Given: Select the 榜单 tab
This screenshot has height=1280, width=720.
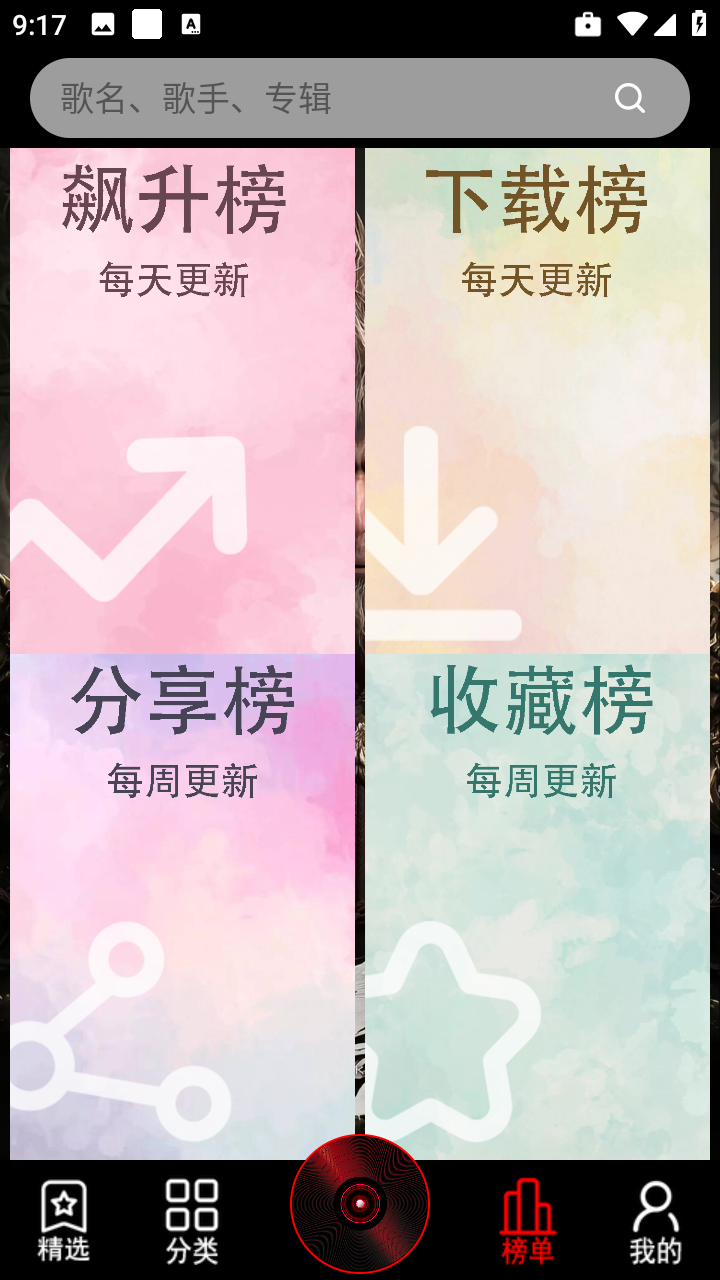Looking at the screenshot, I should pyautogui.click(x=527, y=1220).
